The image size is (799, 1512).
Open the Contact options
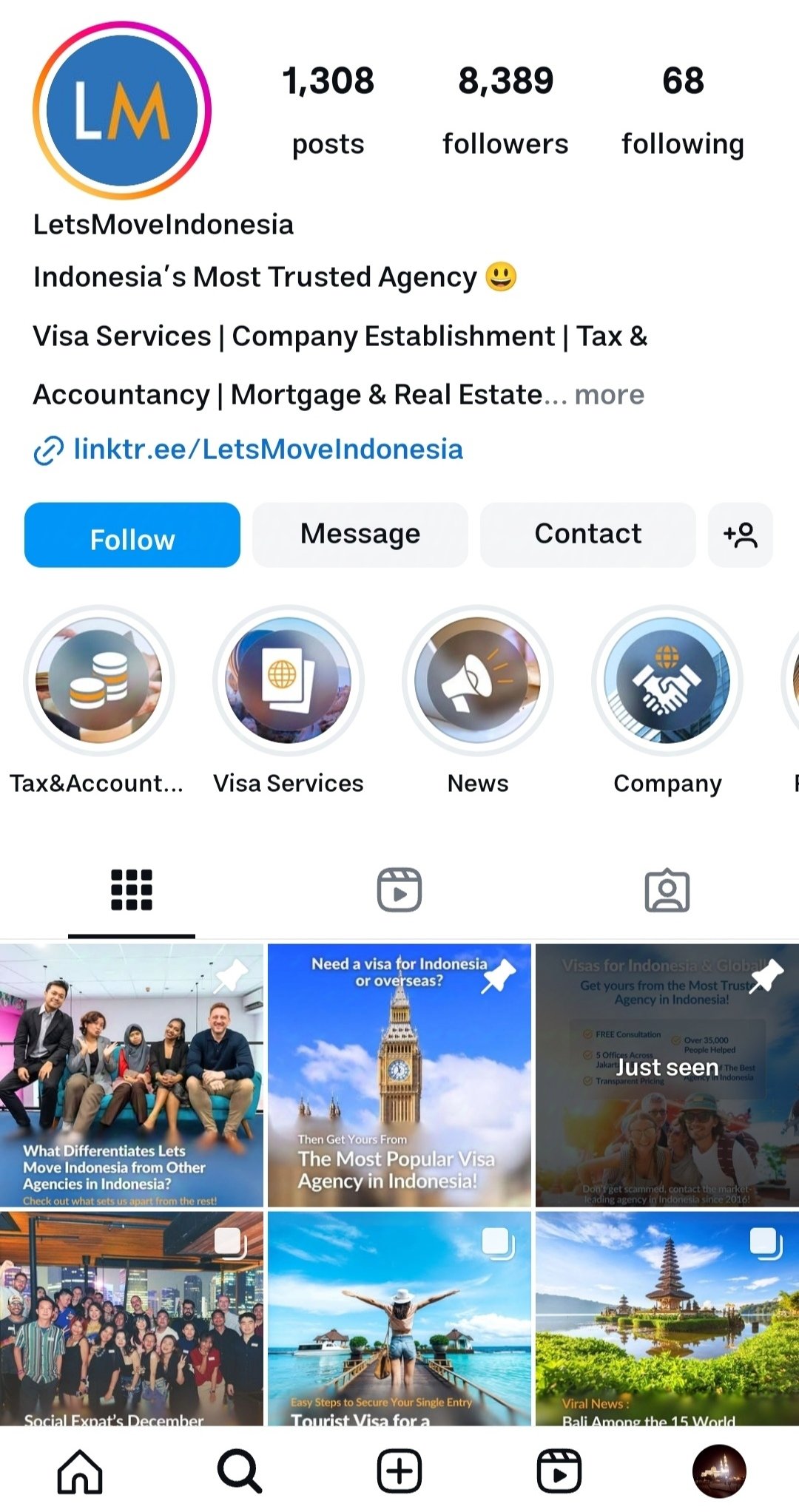[x=588, y=535]
